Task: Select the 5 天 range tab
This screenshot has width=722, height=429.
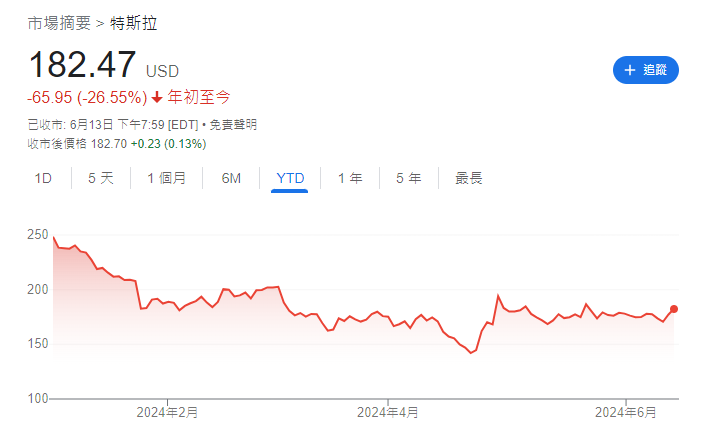Action: (101, 178)
